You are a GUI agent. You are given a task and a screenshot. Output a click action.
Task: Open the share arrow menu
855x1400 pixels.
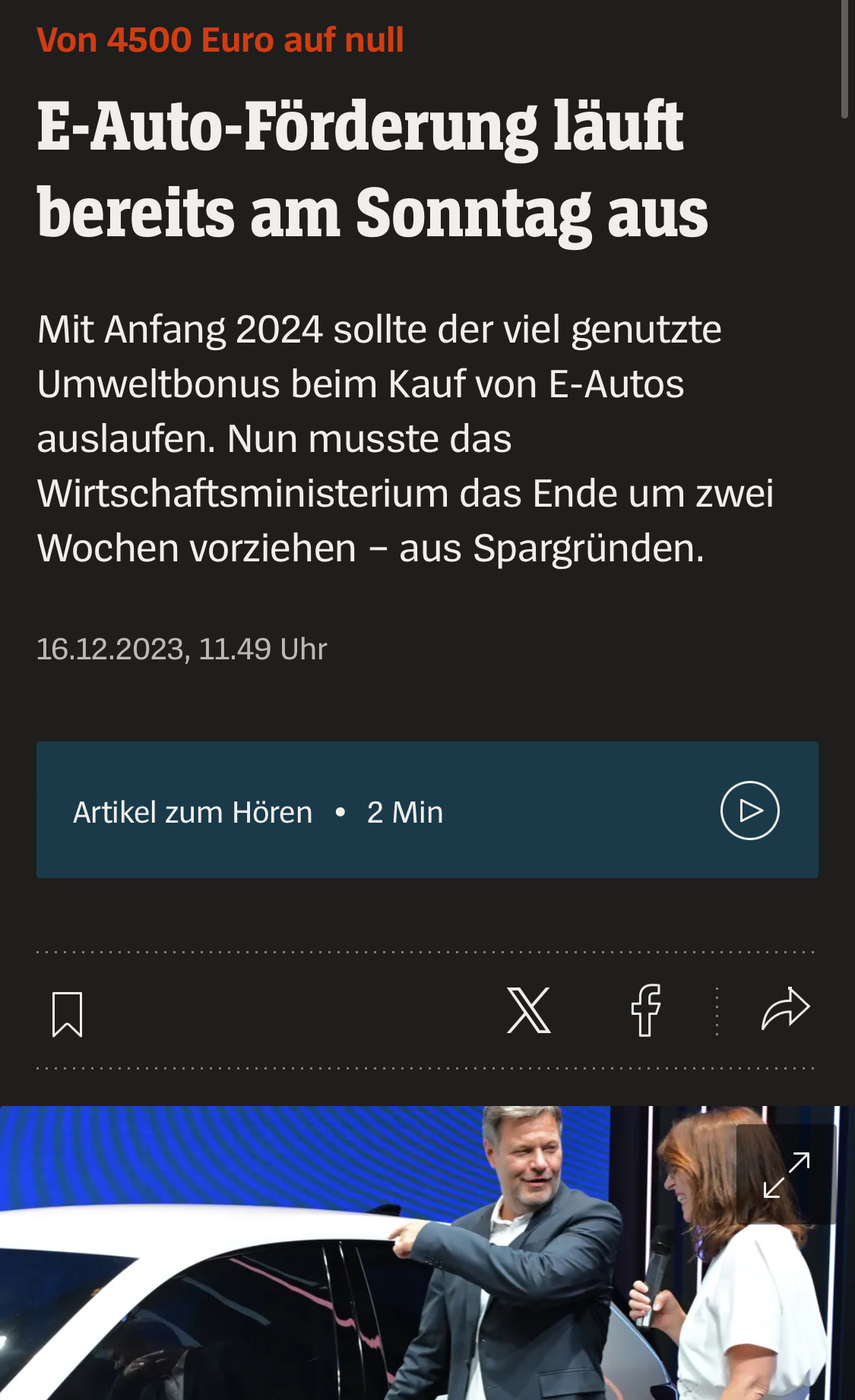(x=785, y=1009)
